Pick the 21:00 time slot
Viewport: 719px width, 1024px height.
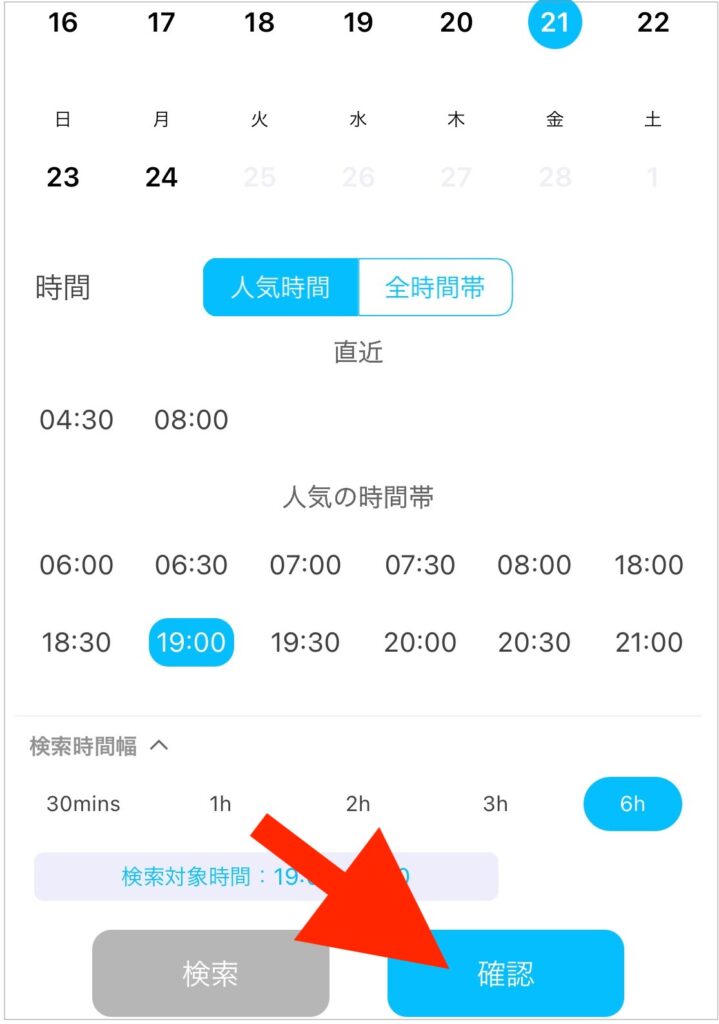point(649,642)
